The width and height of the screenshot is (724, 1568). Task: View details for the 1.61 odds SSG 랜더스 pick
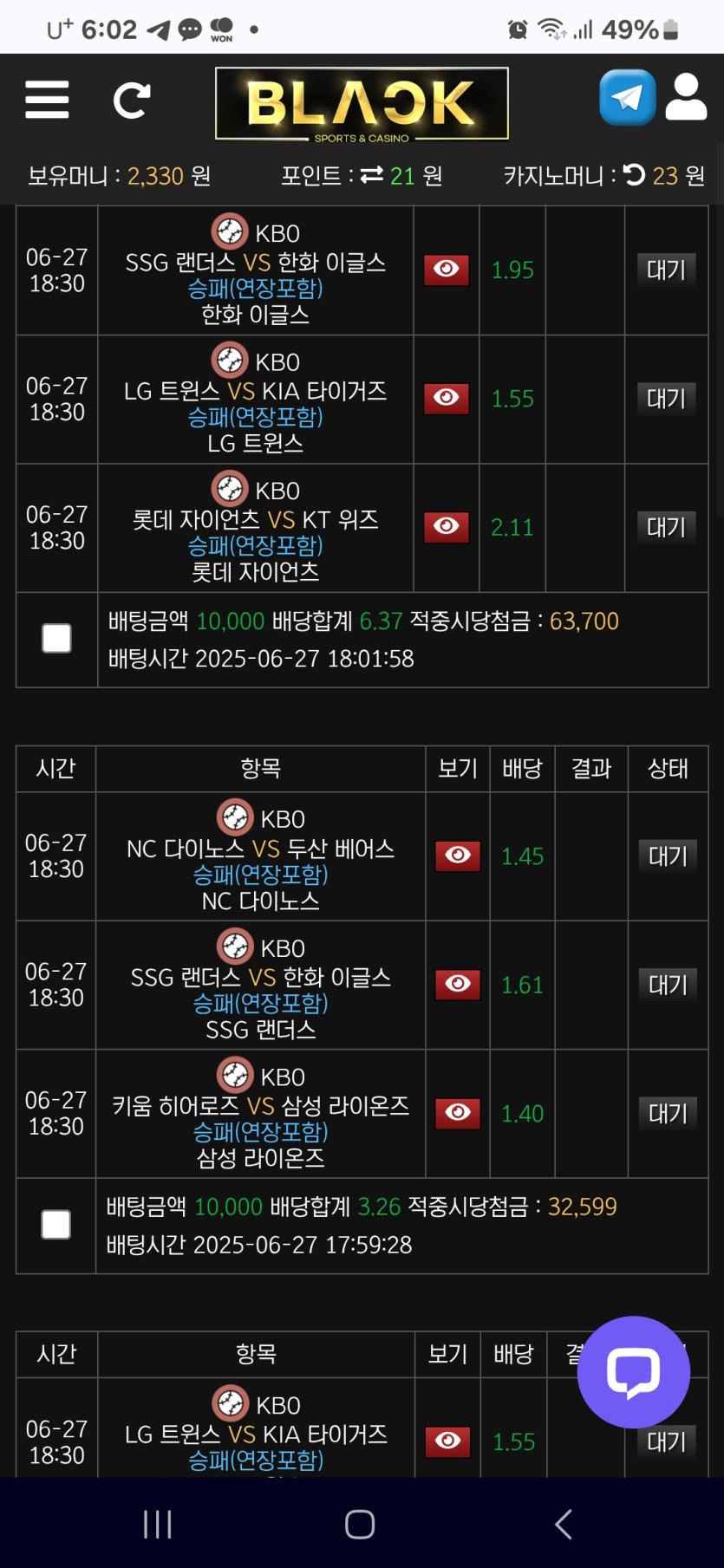pos(457,984)
